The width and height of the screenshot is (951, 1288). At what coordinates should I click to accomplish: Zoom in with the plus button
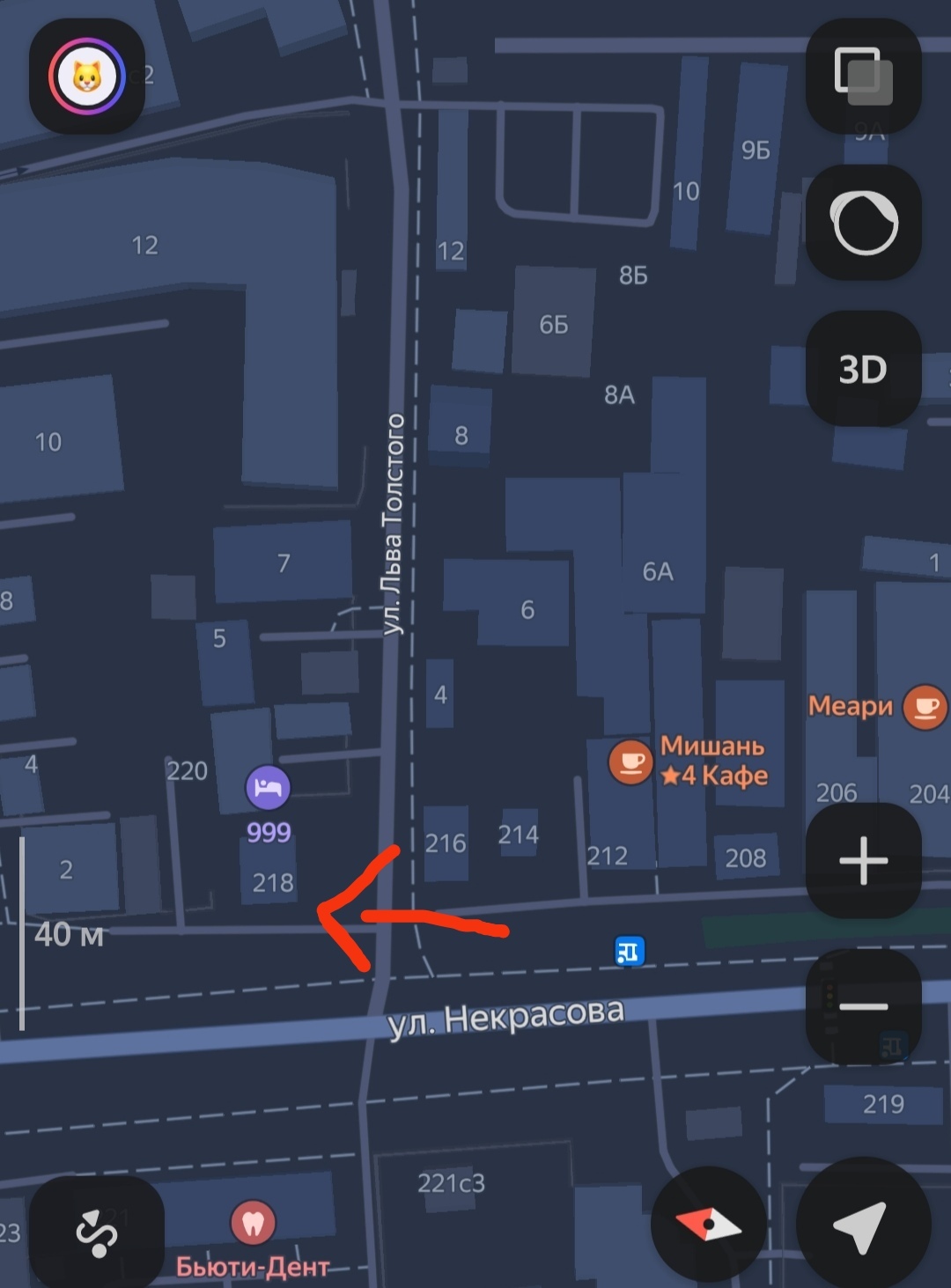[863, 860]
